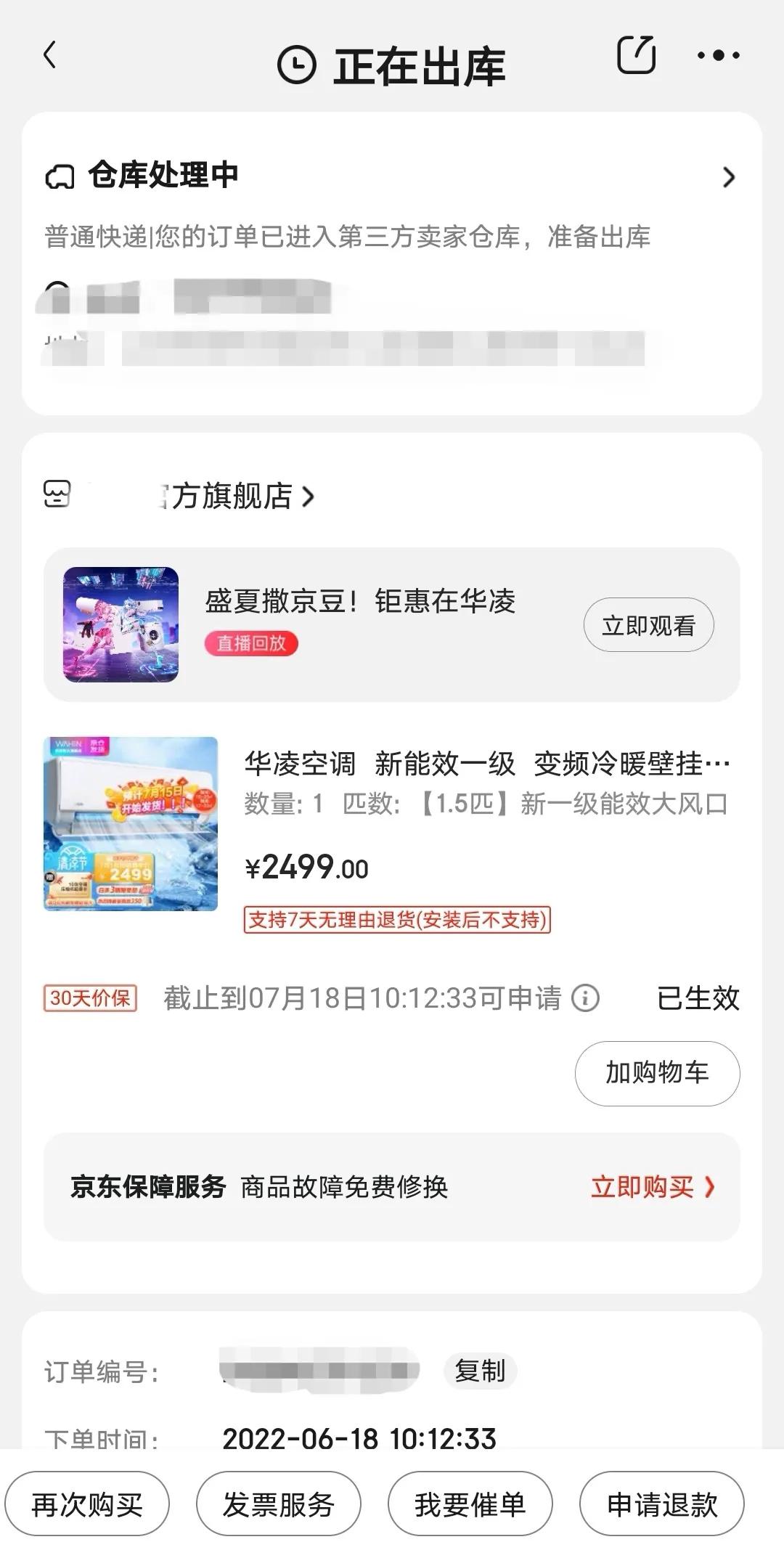Open the share icon at top right
Viewport: 784px width, 1550px height.
tap(637, 54)
